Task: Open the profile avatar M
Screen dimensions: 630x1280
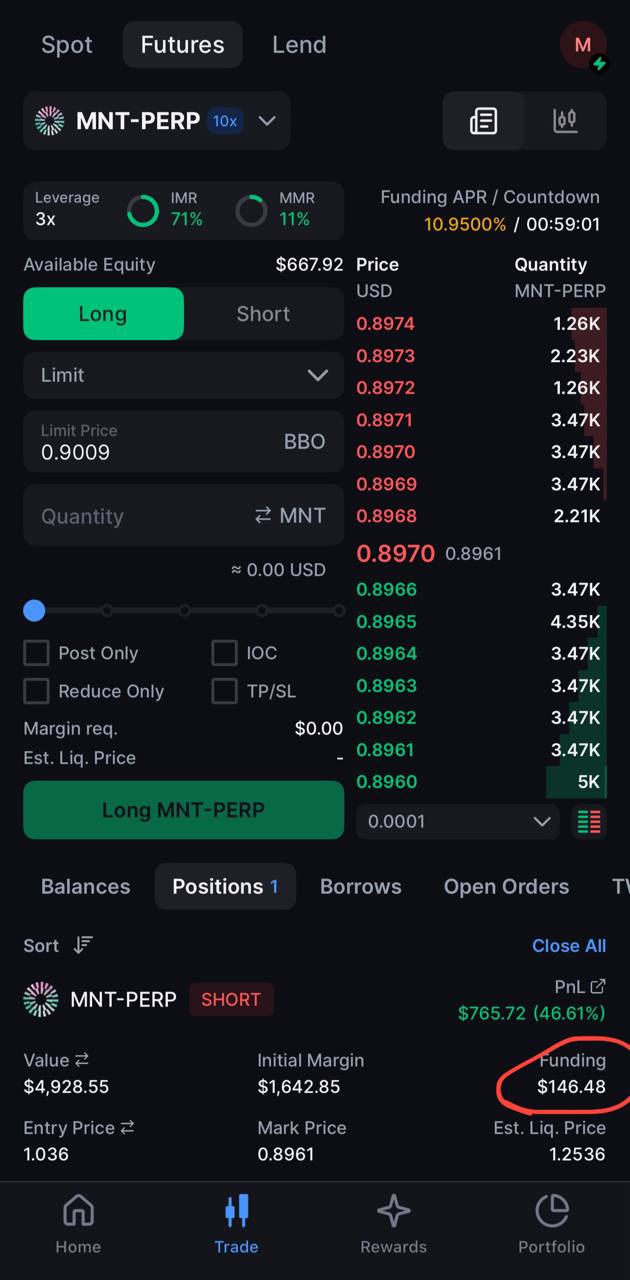Action: pos(583,45)
